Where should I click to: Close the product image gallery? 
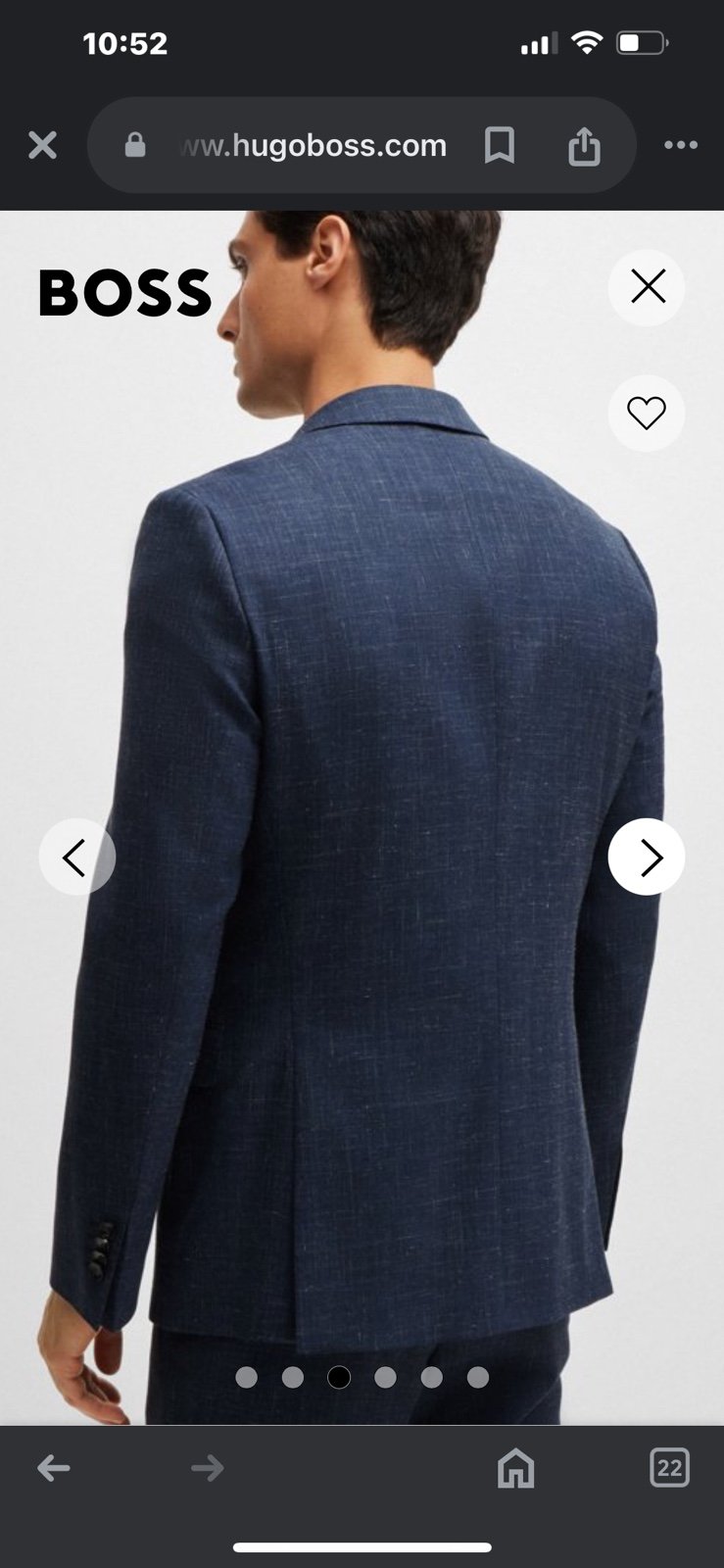pos(647,287)
